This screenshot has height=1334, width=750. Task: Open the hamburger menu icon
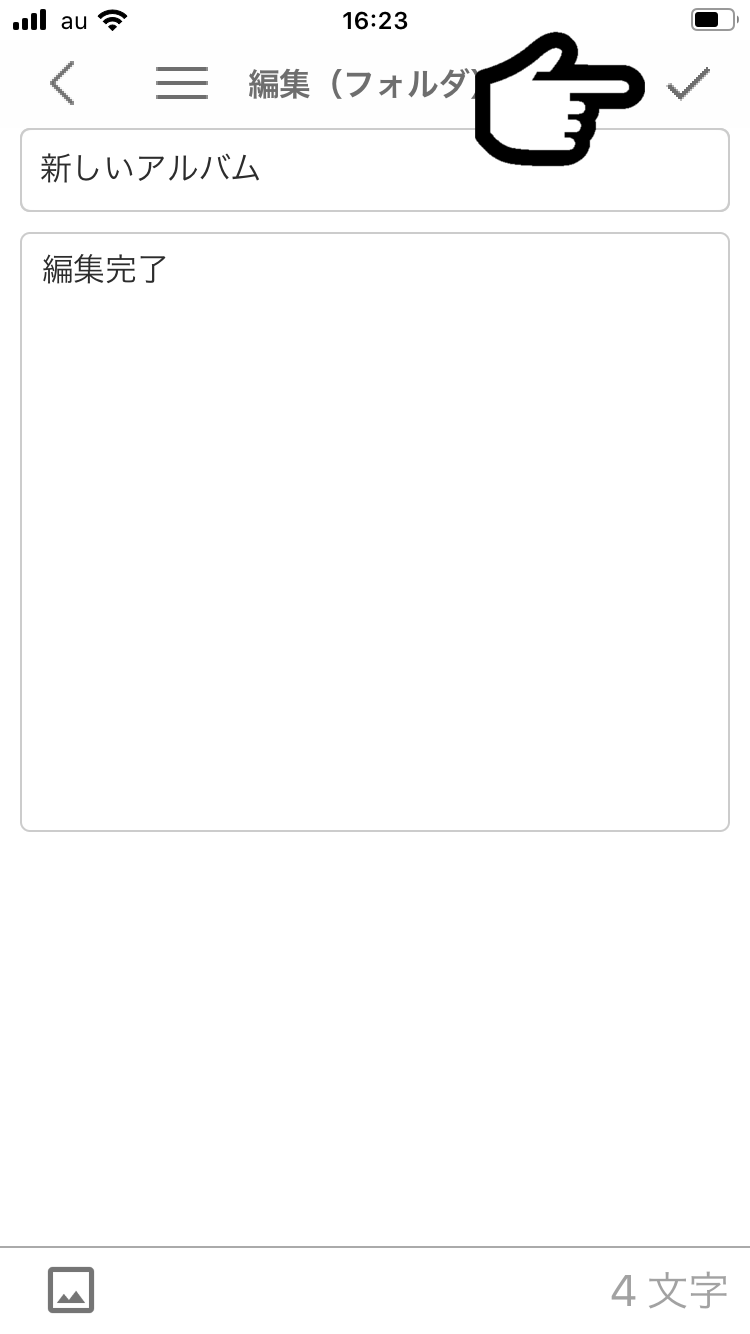point(182,83)
